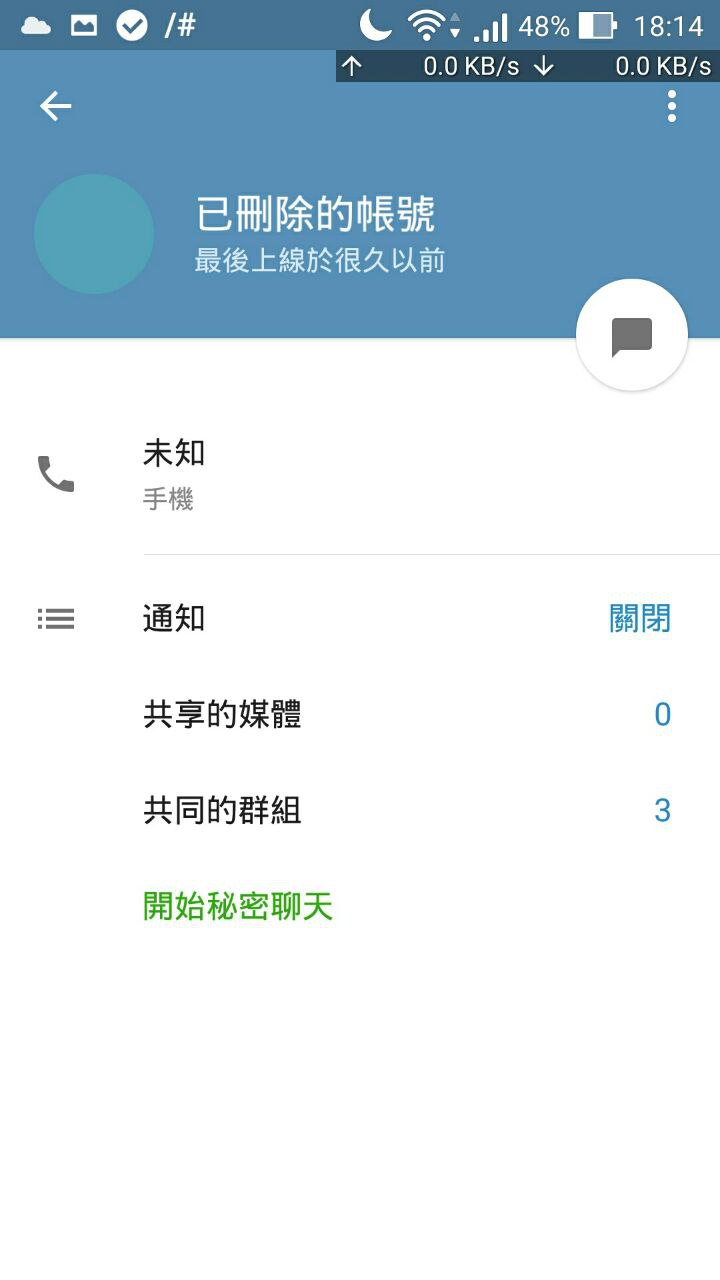Open the 通知 notification setting
The image size is (720, 1280).
(x=360, y=619)
